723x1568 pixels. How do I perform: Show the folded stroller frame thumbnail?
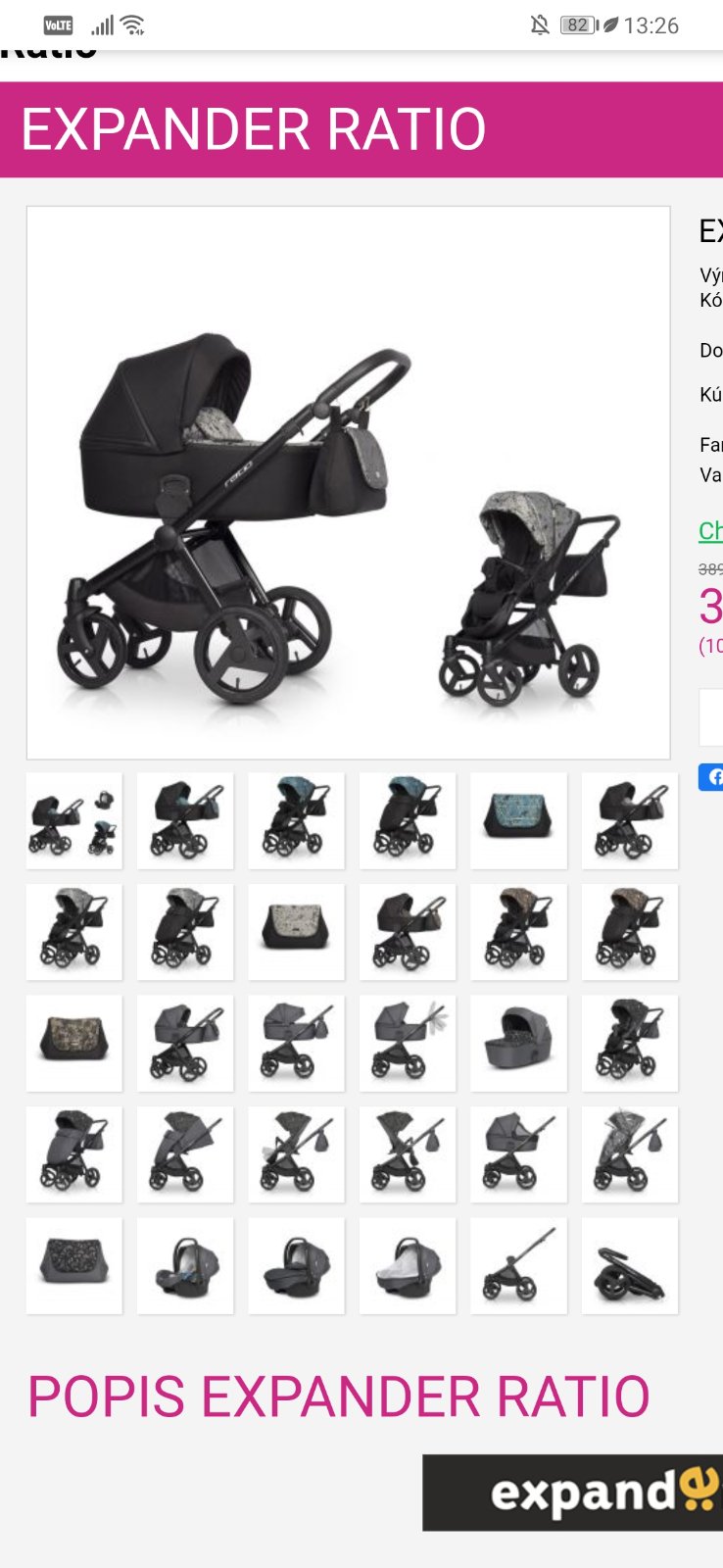629,1265
